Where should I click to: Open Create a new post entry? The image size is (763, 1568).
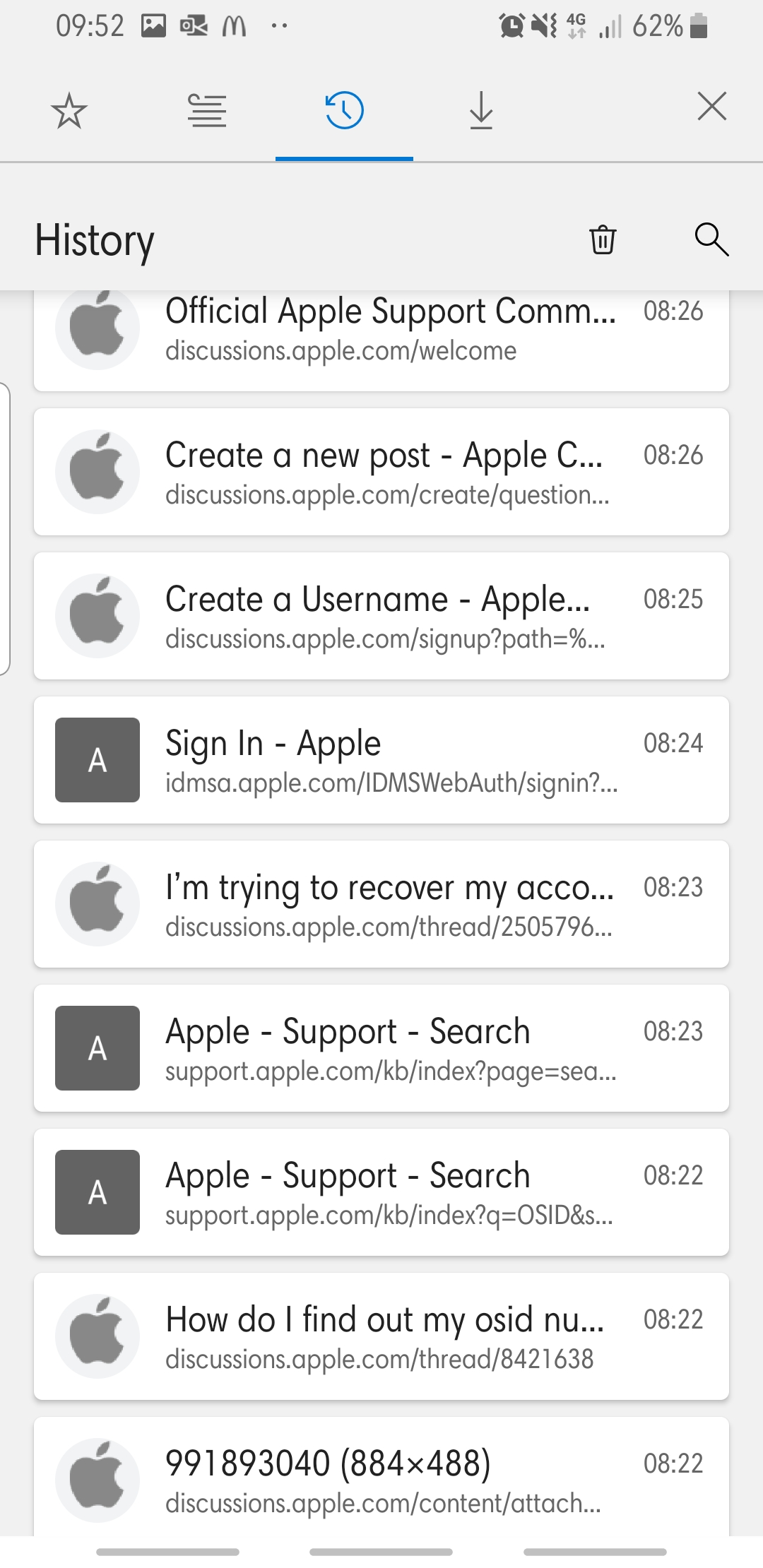381,472
